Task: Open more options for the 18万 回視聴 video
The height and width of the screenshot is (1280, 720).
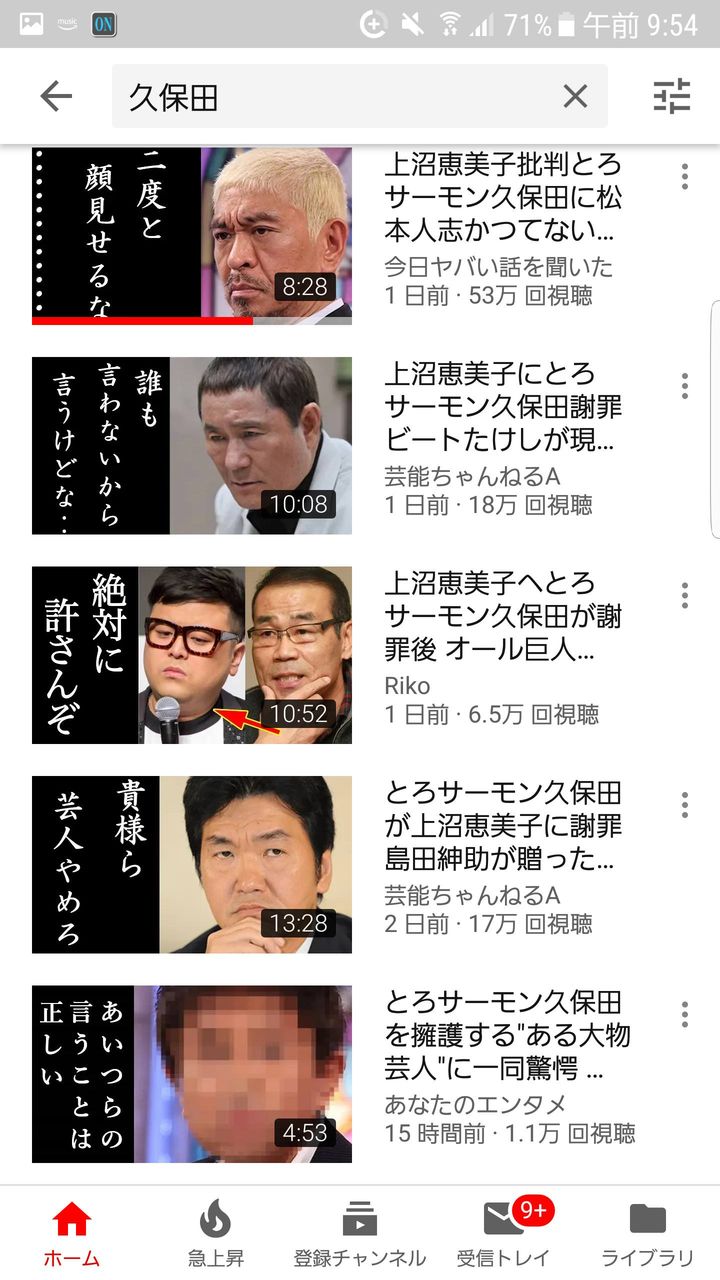Action: tap(685, 386)
